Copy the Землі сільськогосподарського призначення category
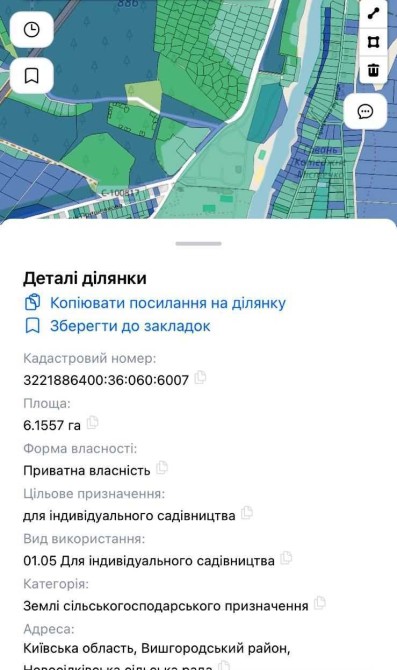 319,603
